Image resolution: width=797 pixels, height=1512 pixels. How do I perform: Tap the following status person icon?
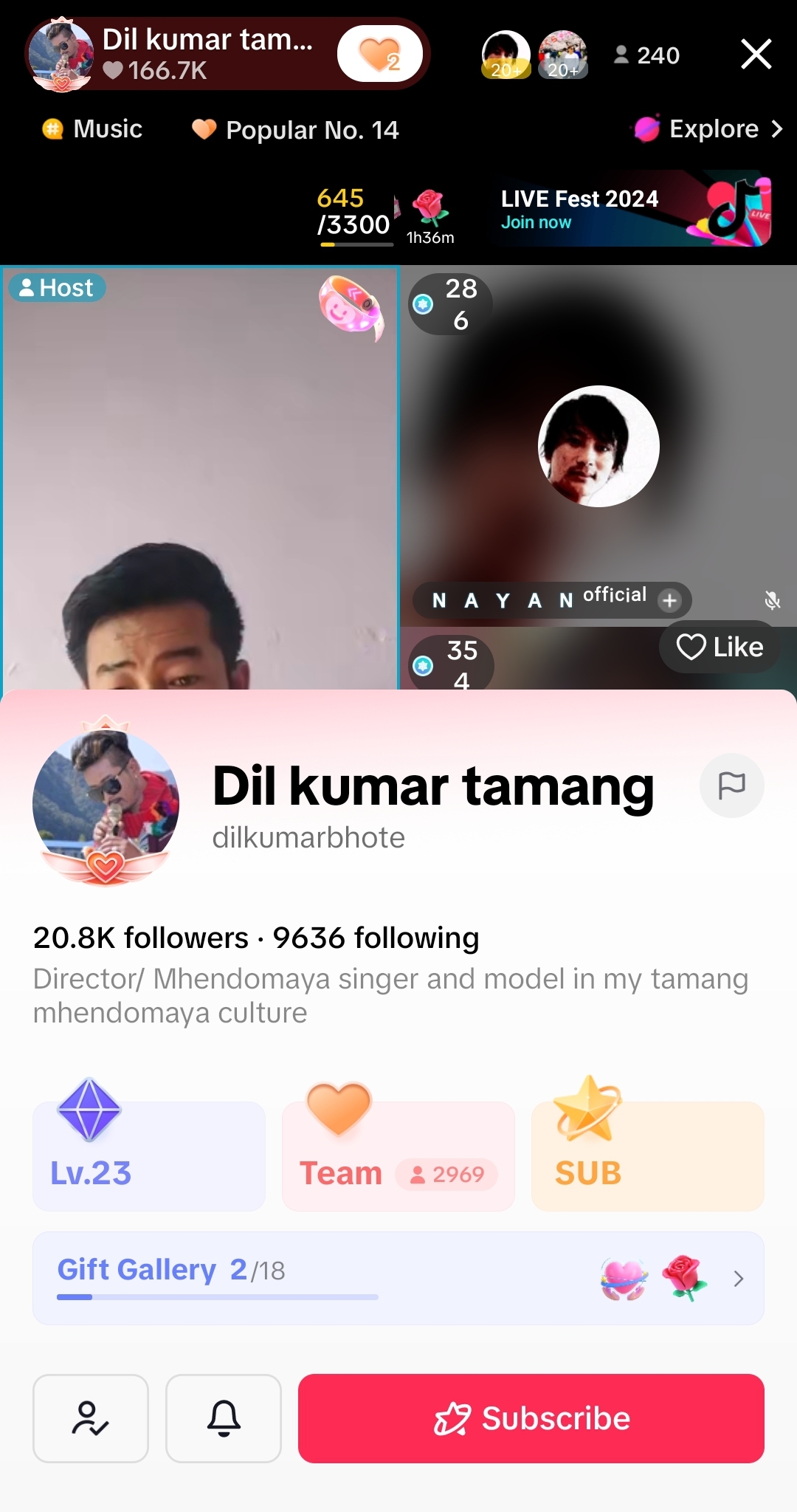click(91, 1418)
